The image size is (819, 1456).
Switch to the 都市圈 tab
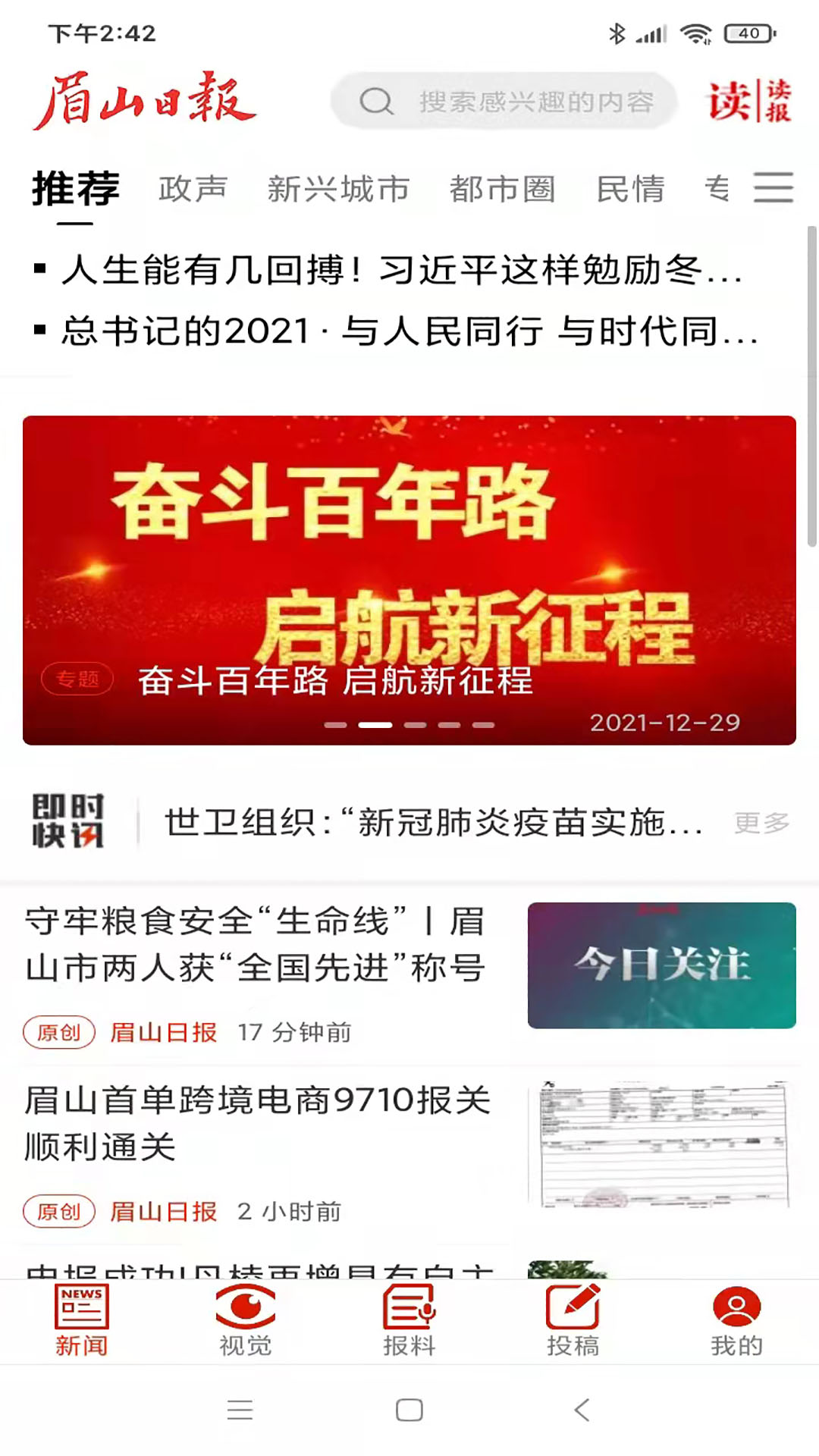502,188
